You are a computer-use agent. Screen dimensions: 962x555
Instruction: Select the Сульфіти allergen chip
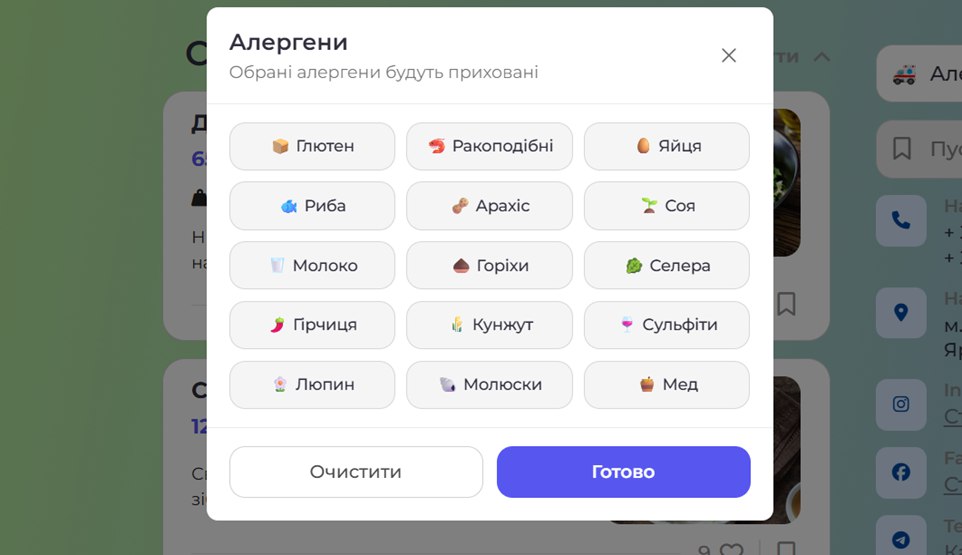pyautogui.click(x=666, y=325)
